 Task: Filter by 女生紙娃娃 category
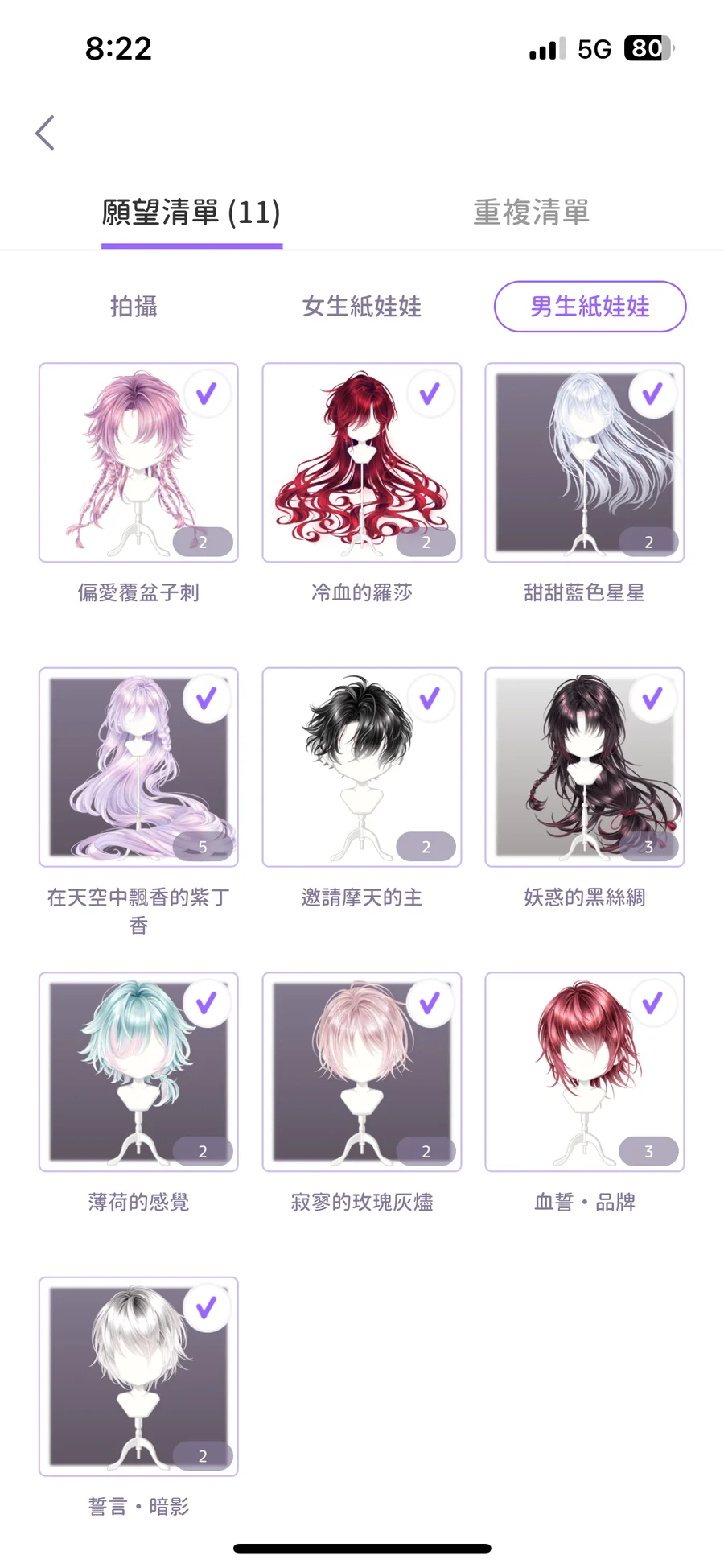(x=362, y=307)
